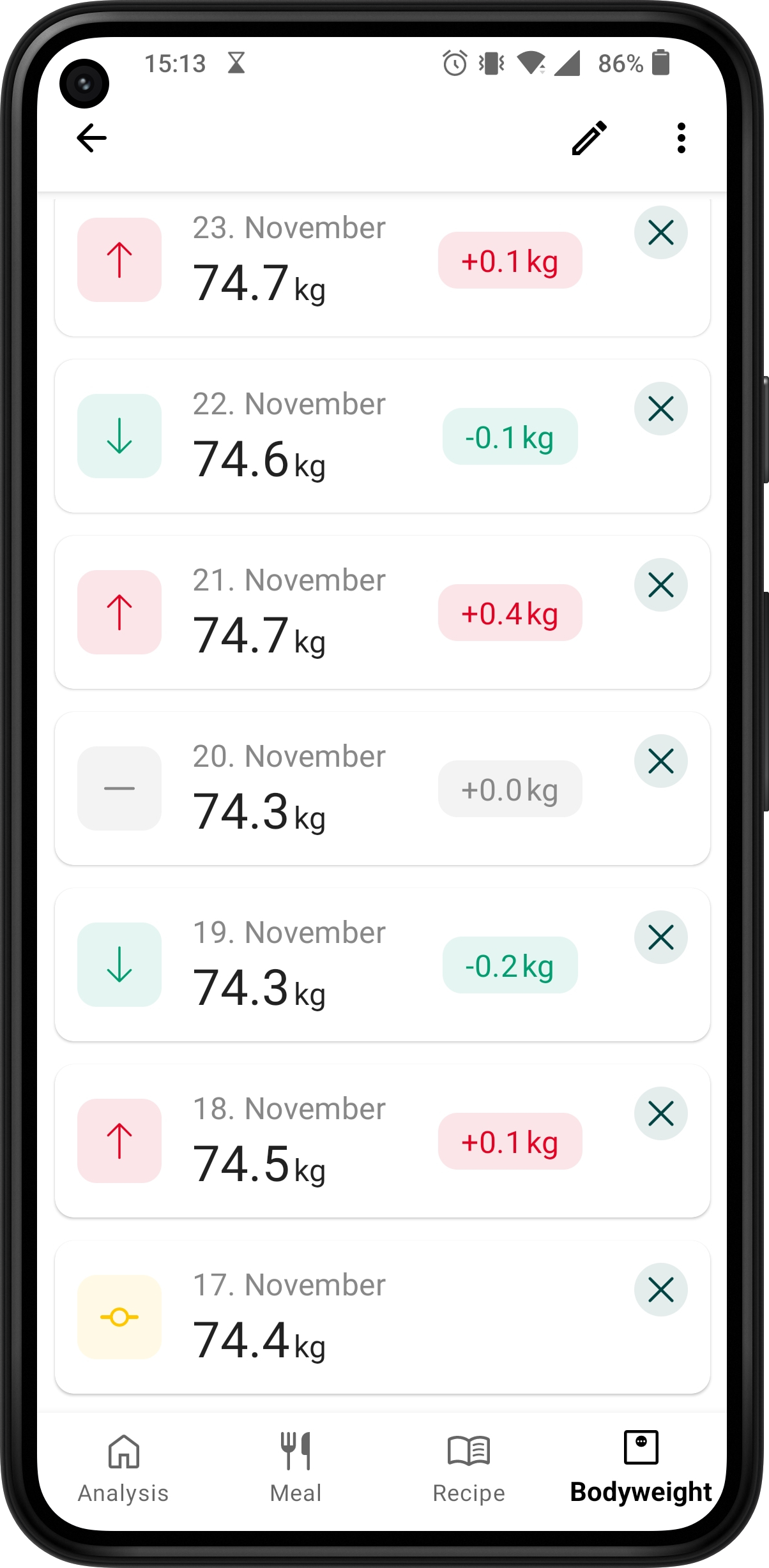This screenshot has height=1568, width=769.
Task: Delete the 19. November entry
Action: point(660,937)
